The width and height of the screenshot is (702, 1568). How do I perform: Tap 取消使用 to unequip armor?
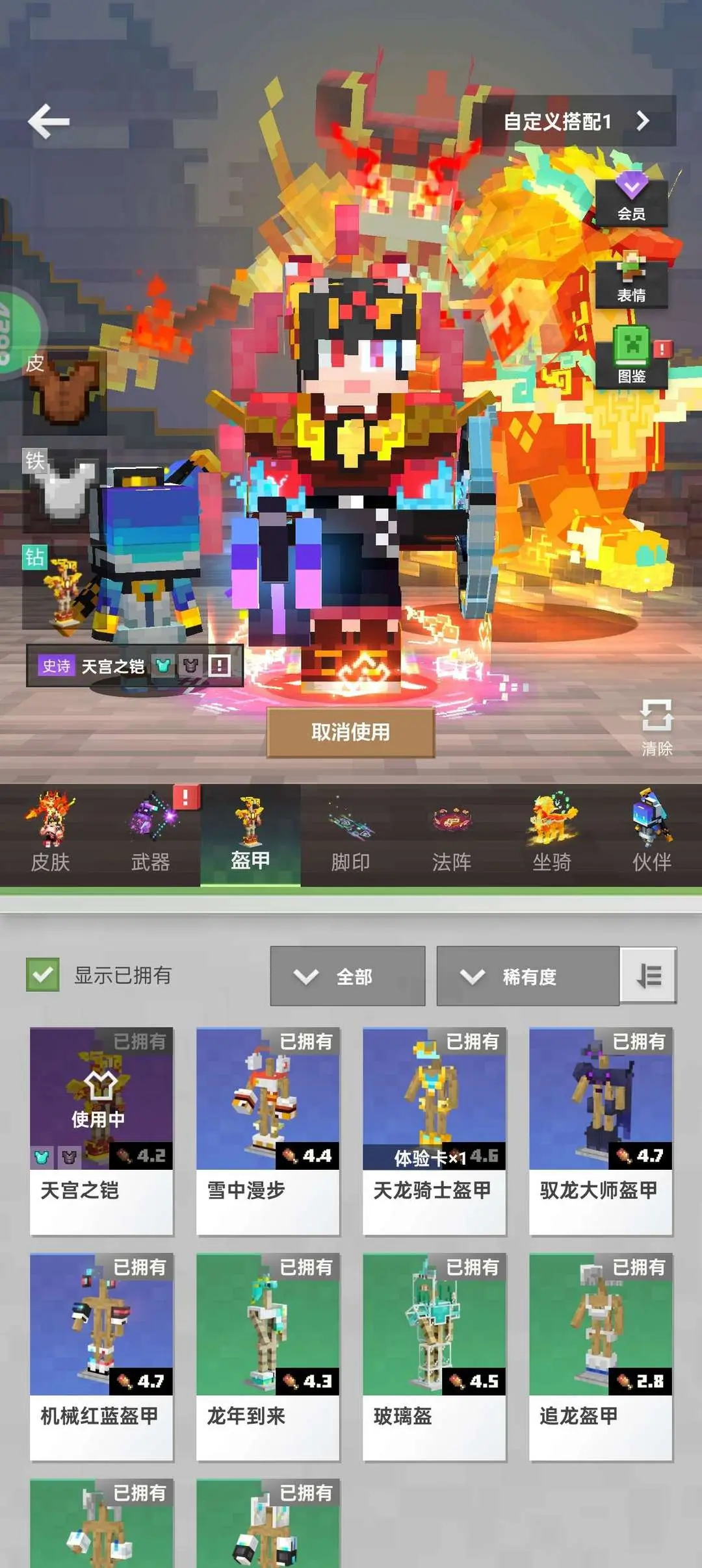click(350, 732)
